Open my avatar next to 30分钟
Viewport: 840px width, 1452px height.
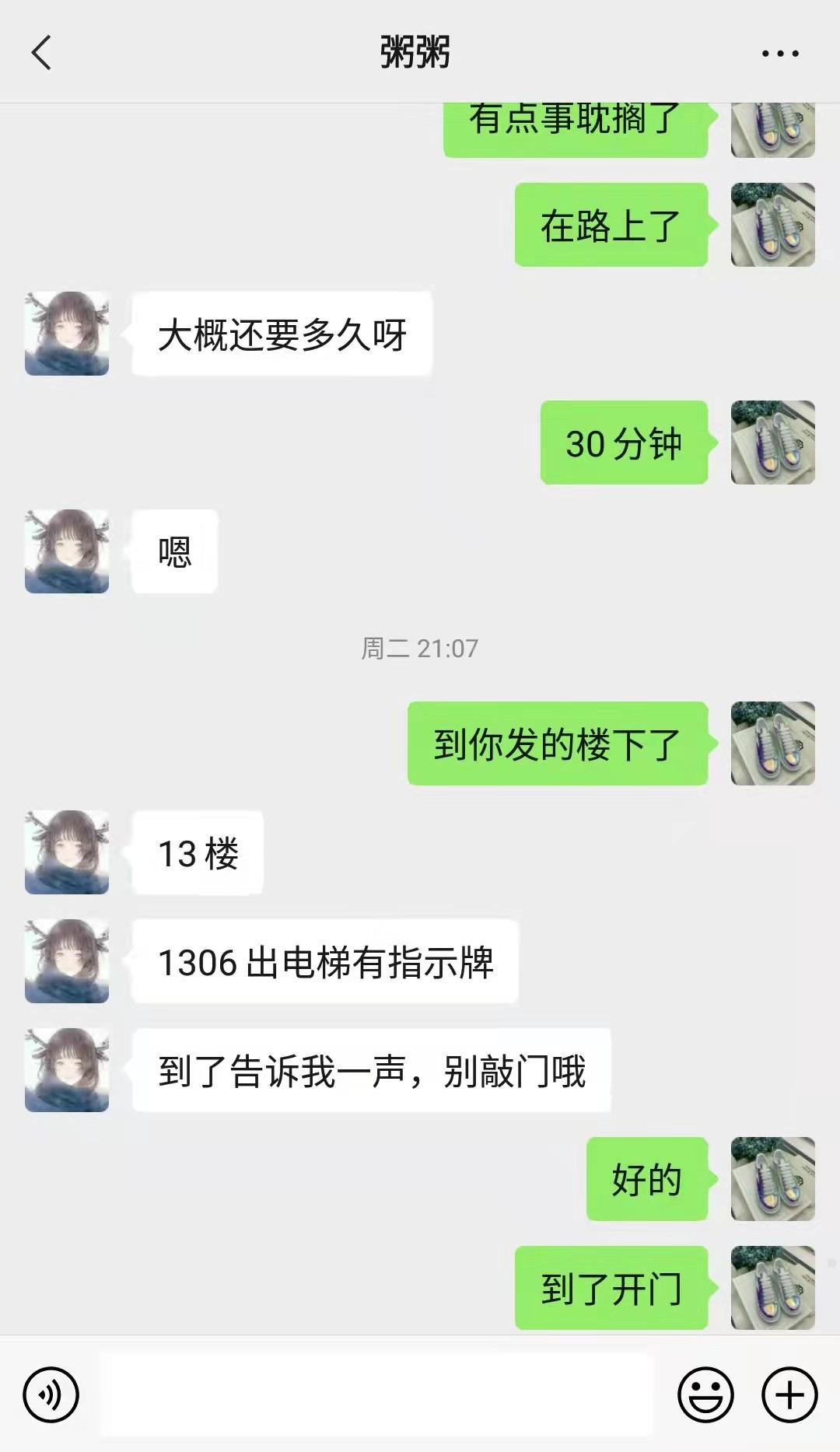(772, 443)
